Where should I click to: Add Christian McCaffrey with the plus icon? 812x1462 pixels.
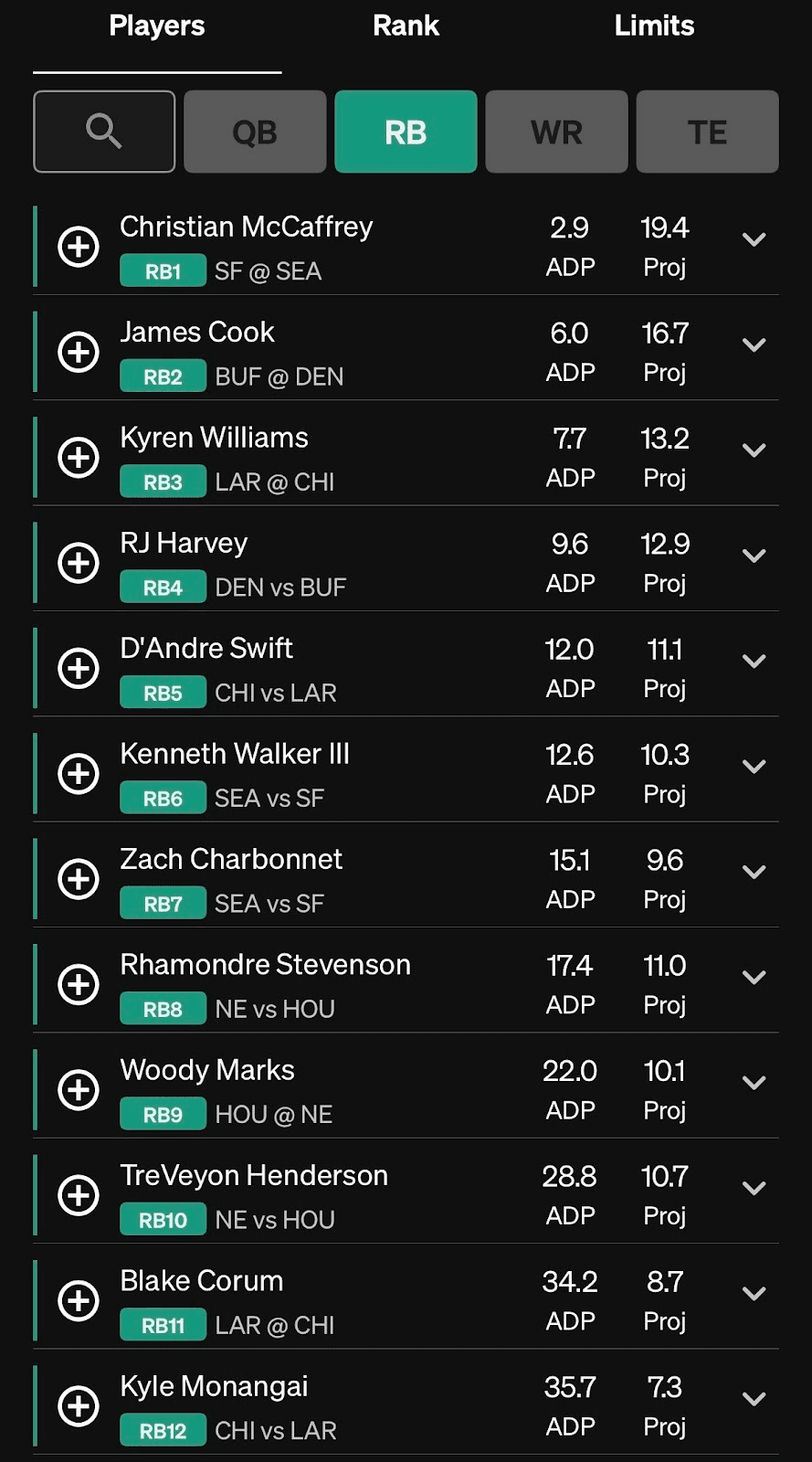[79, 247]
